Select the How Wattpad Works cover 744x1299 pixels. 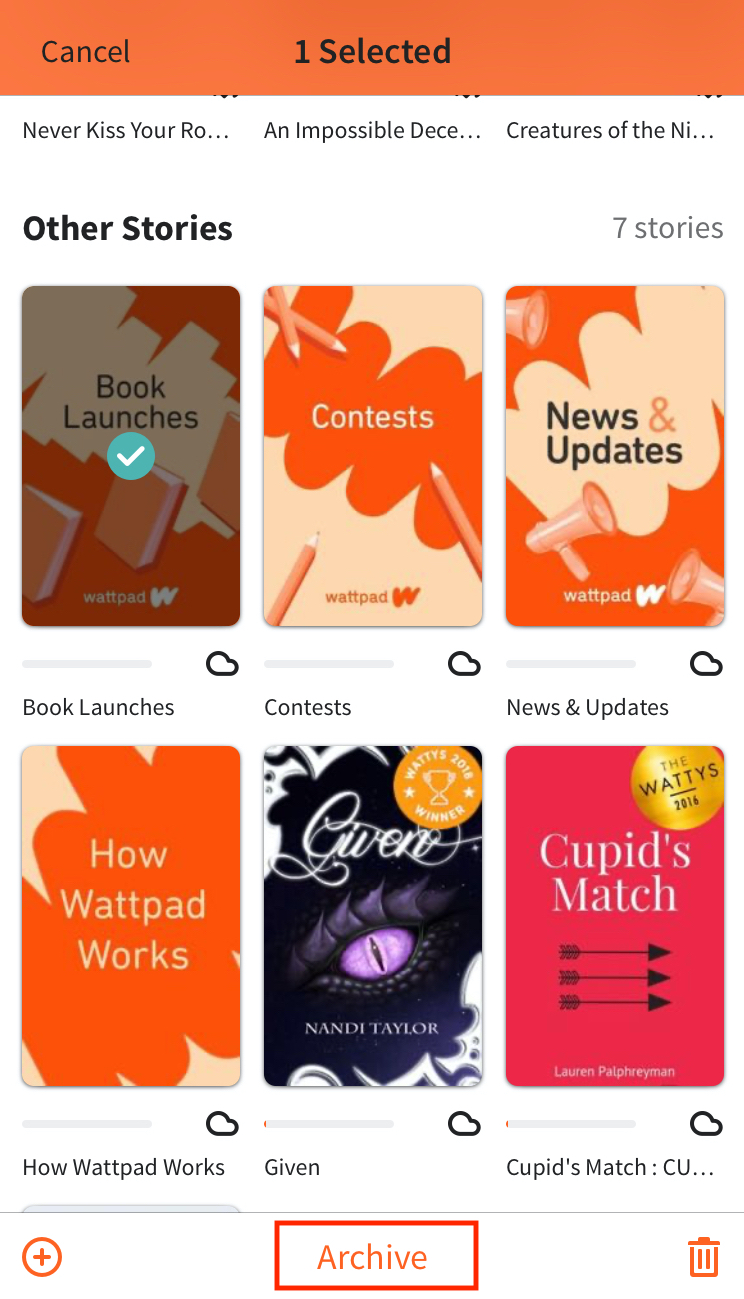click(131, 915)
